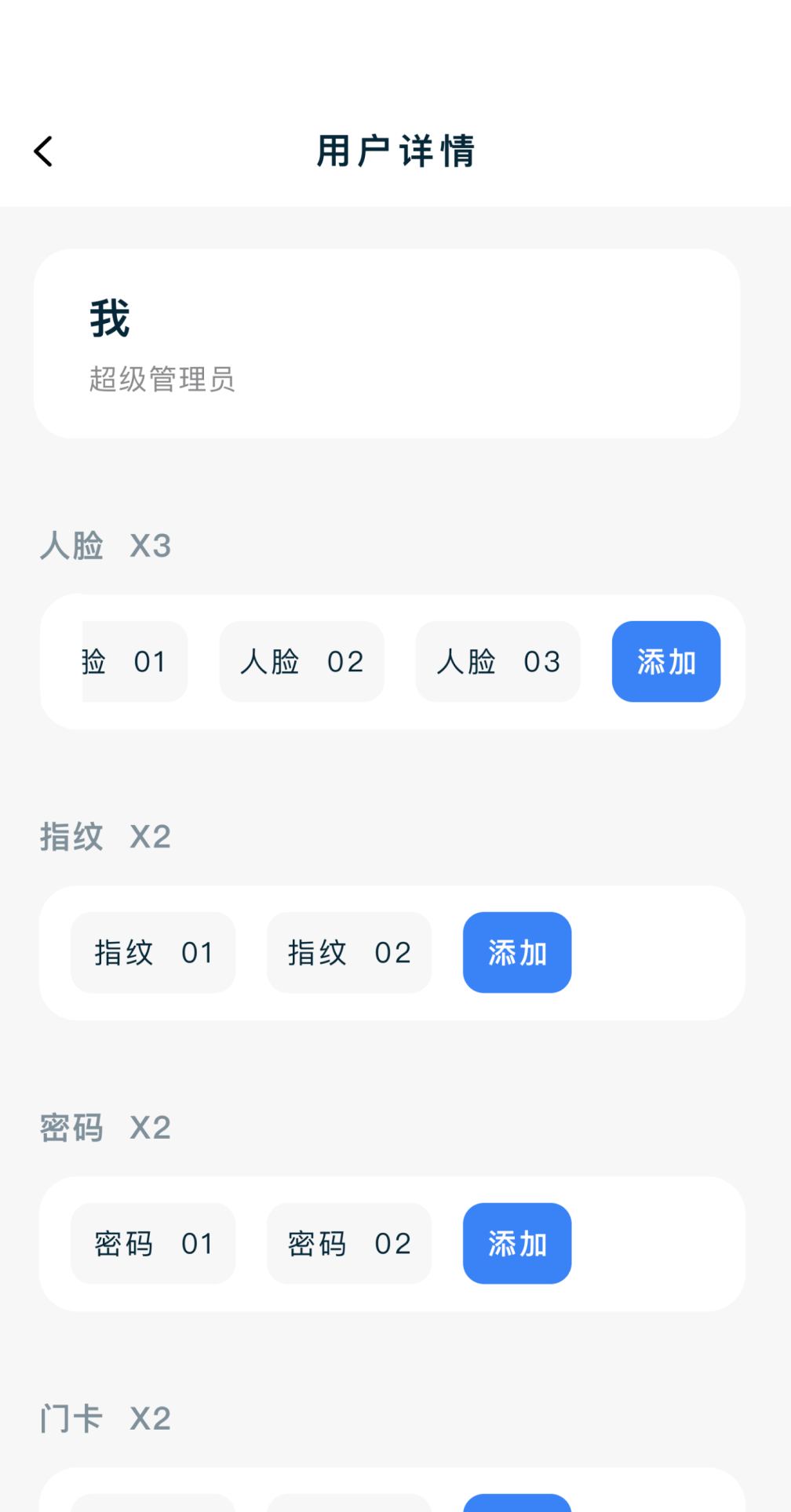
Task: Click 添加 to add a new password
Action: click(516, 1244)
